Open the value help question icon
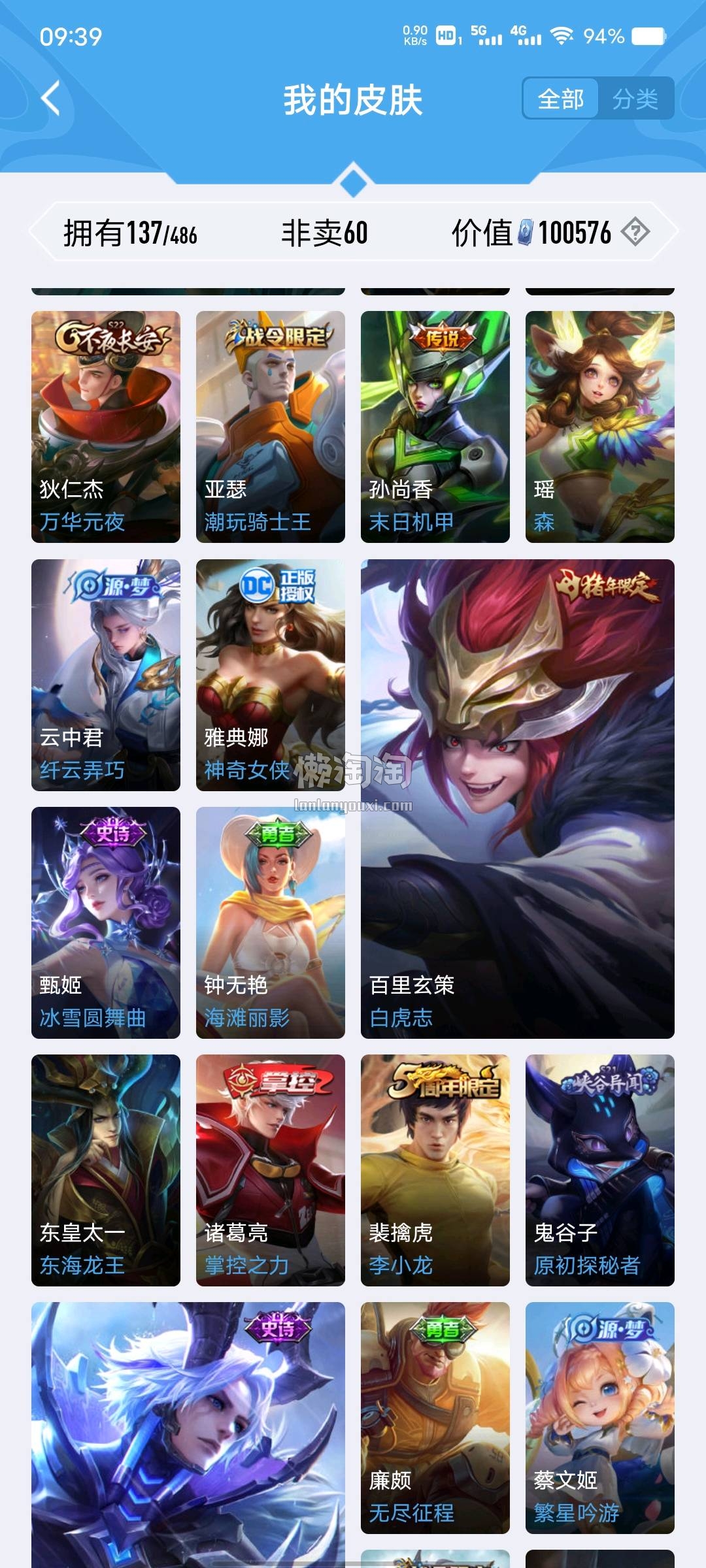 [x=635, y=232]
